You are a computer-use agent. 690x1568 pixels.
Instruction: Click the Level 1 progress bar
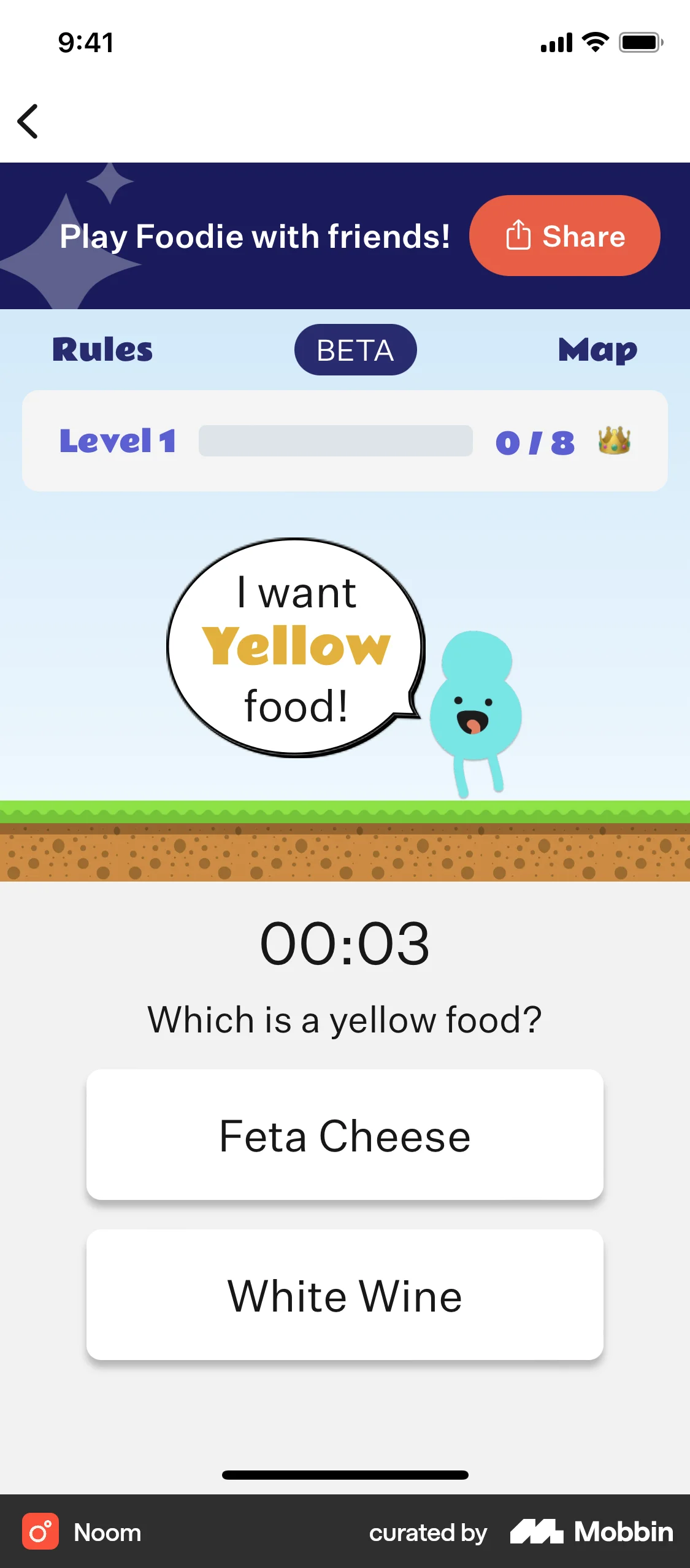coord(335,442)
